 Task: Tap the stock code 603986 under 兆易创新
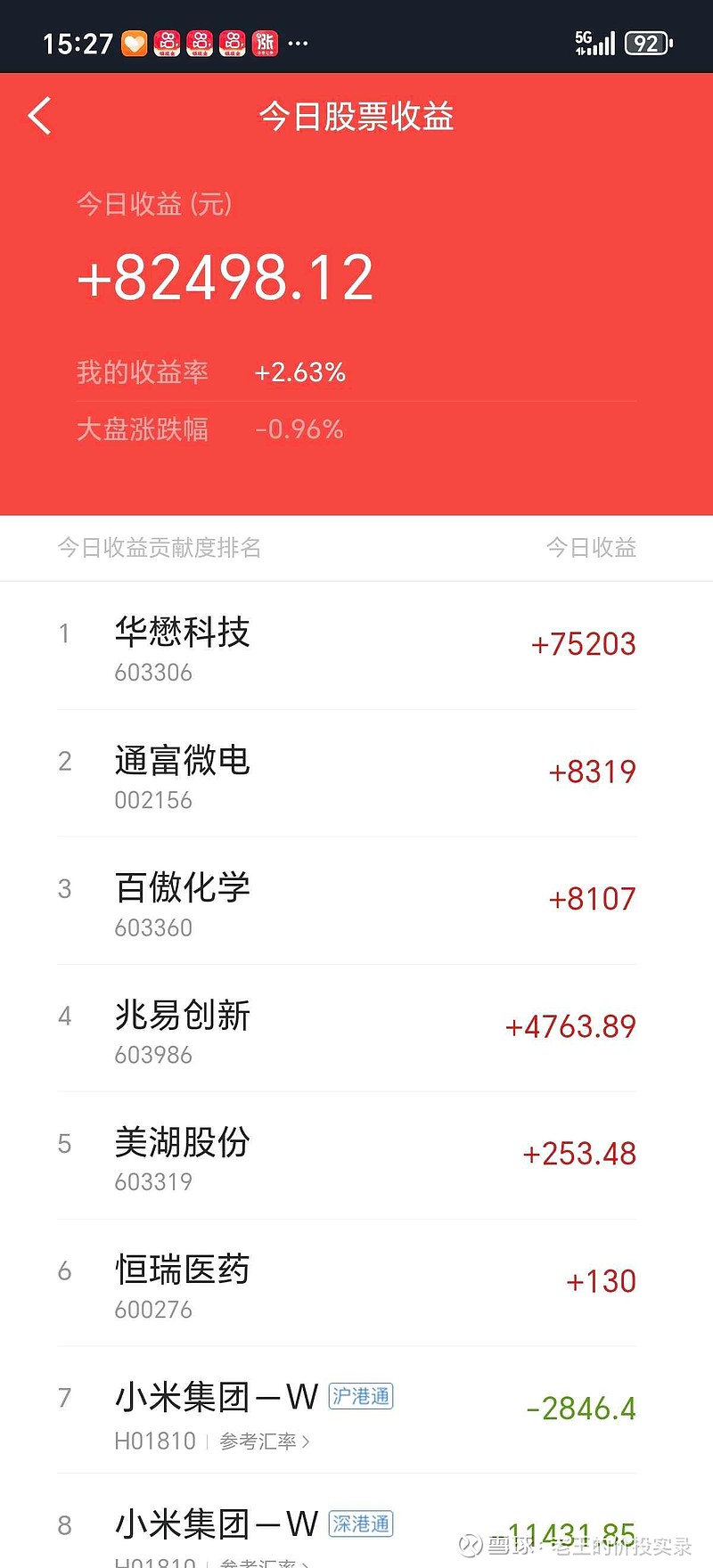click(153, 1055)
